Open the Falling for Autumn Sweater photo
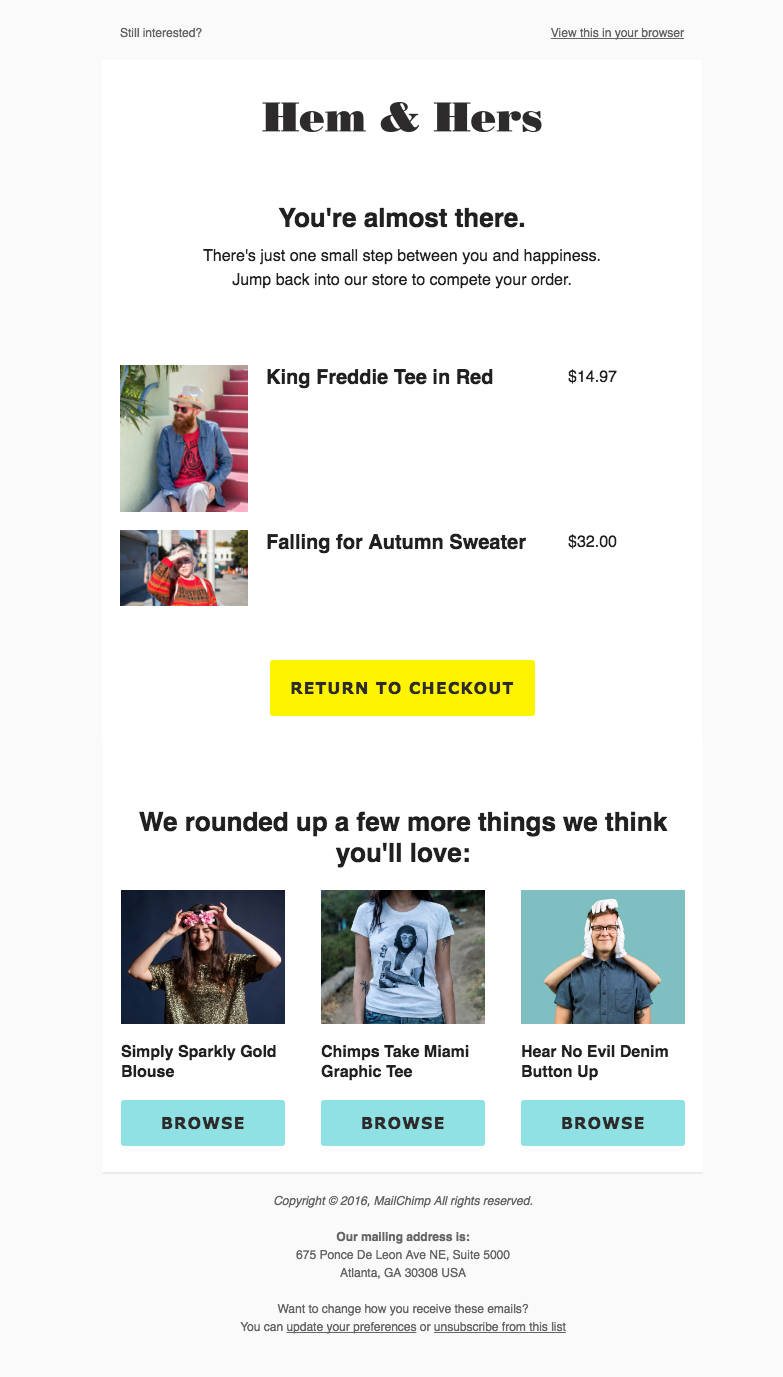This screenshot has height=1377, width=783. coord(184,568)
